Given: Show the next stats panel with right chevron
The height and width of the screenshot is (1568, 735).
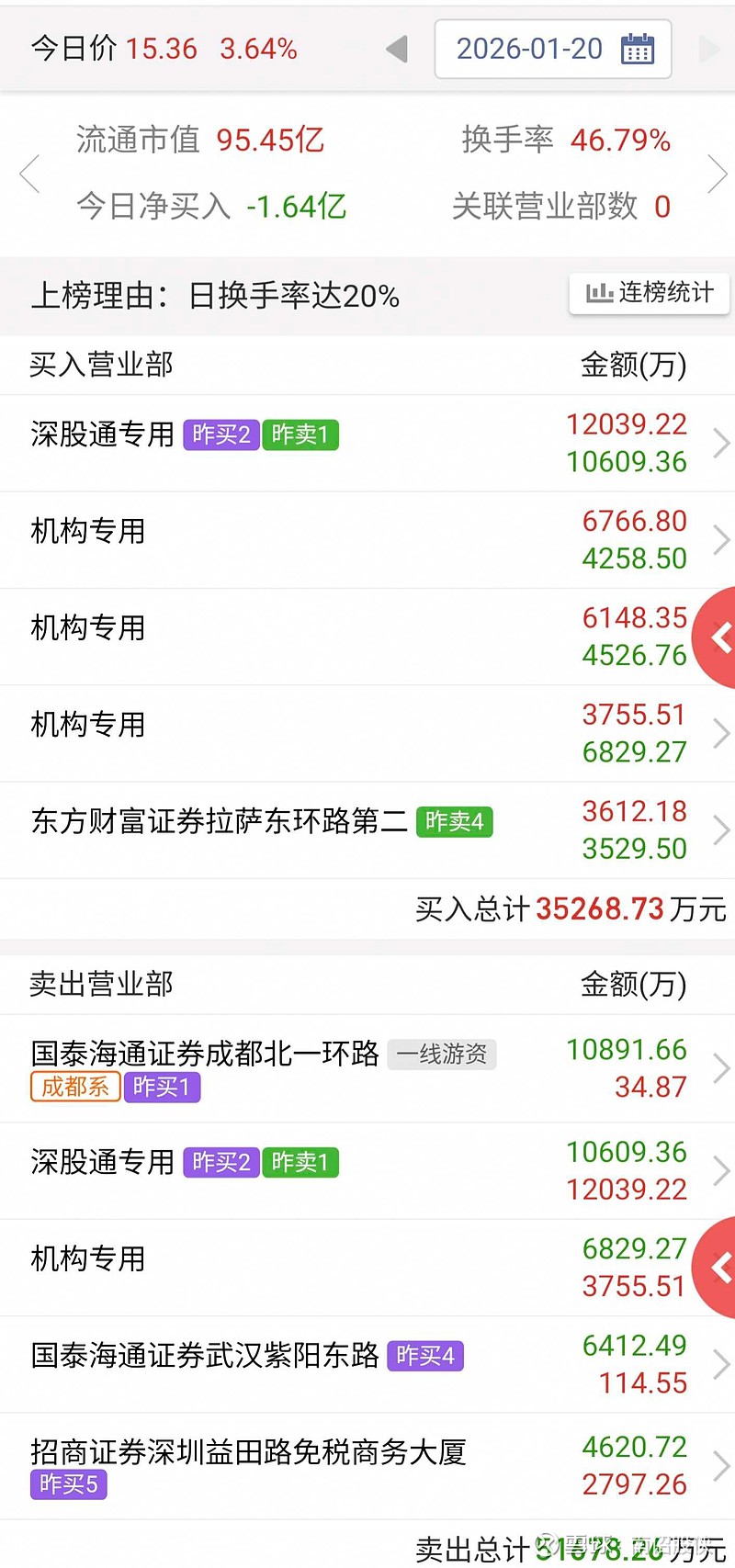Looking at the screenshot, I should click(717, 174).
